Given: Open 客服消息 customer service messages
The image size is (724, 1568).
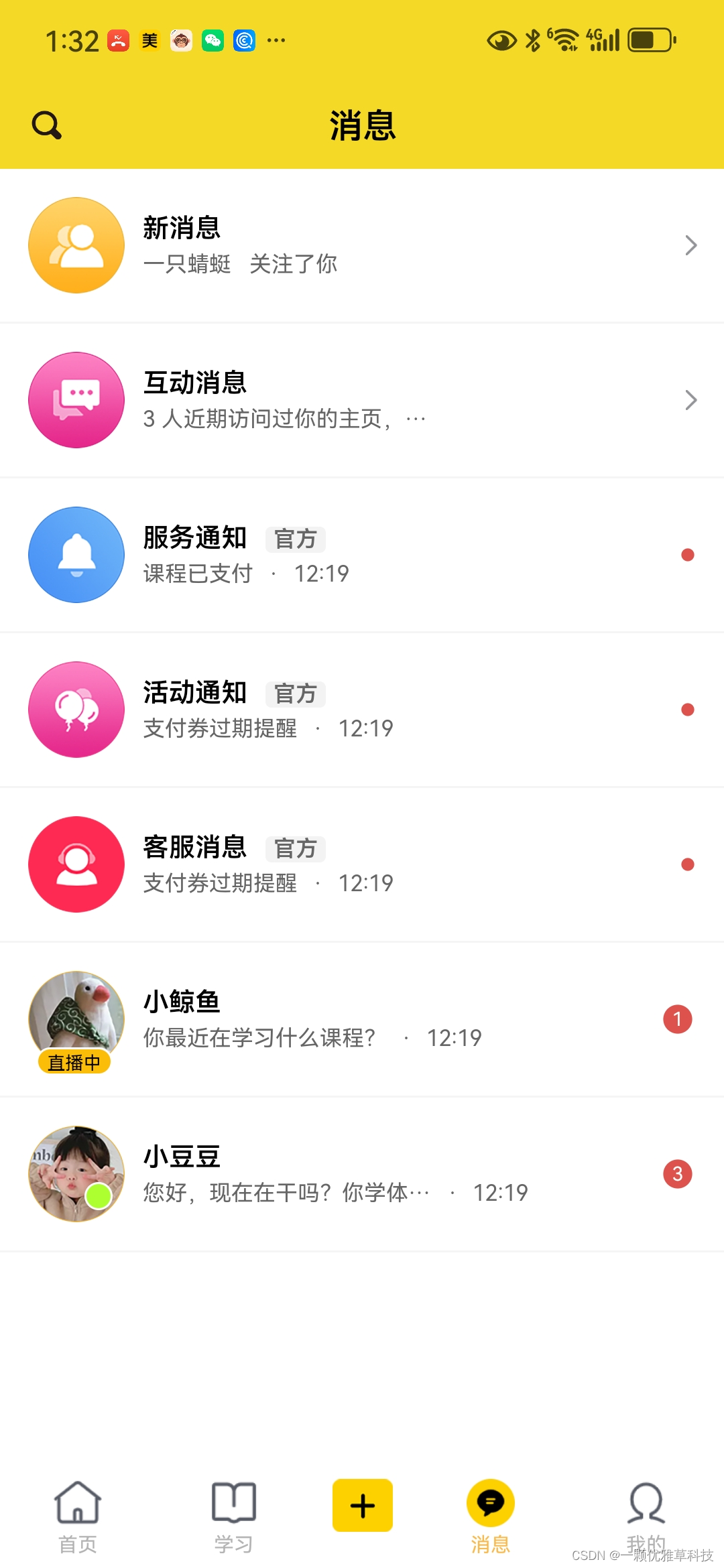Looking at the screenshot, I should 362,864.
